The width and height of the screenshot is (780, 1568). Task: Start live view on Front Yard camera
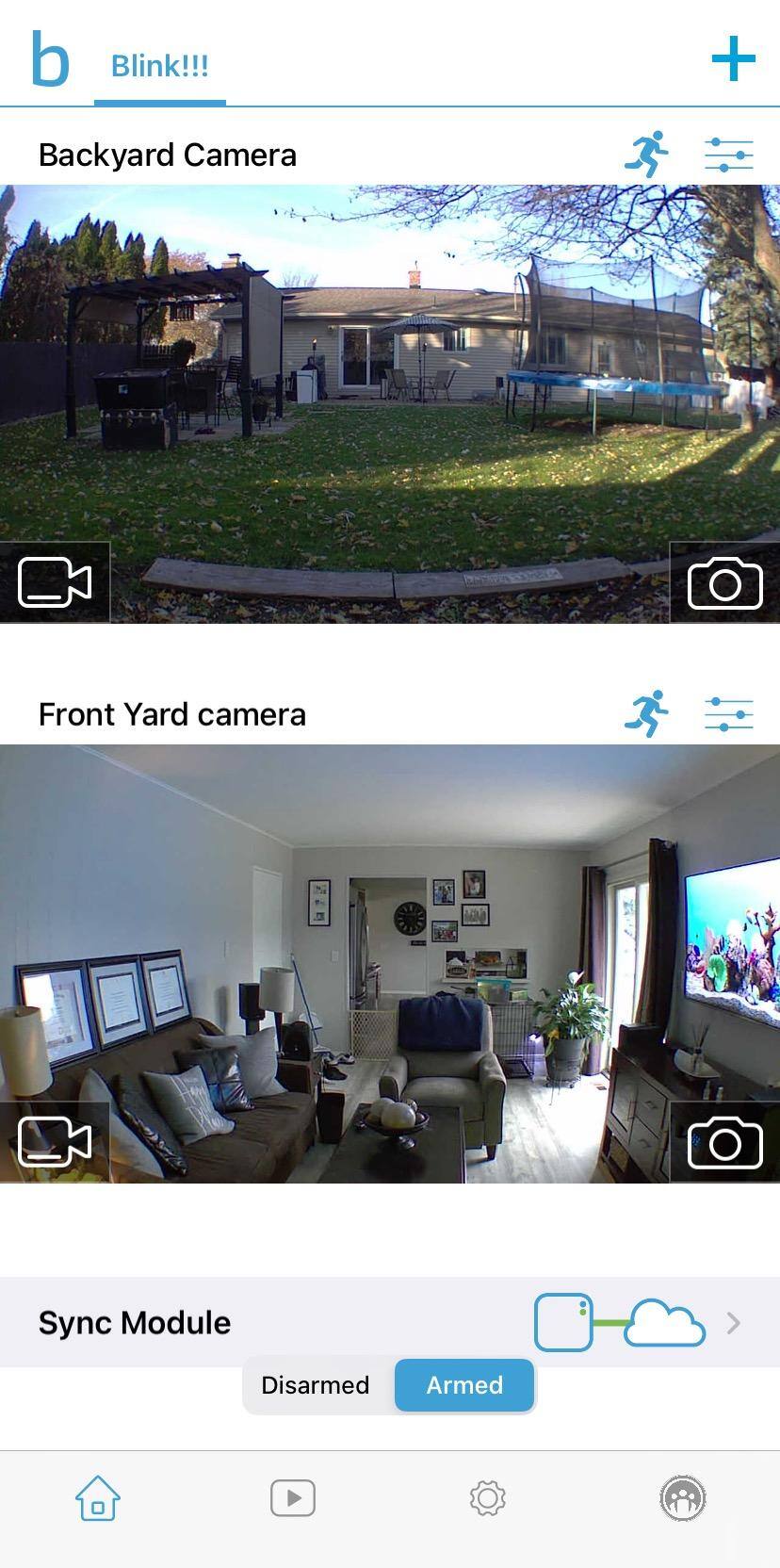pos(55,1141)
